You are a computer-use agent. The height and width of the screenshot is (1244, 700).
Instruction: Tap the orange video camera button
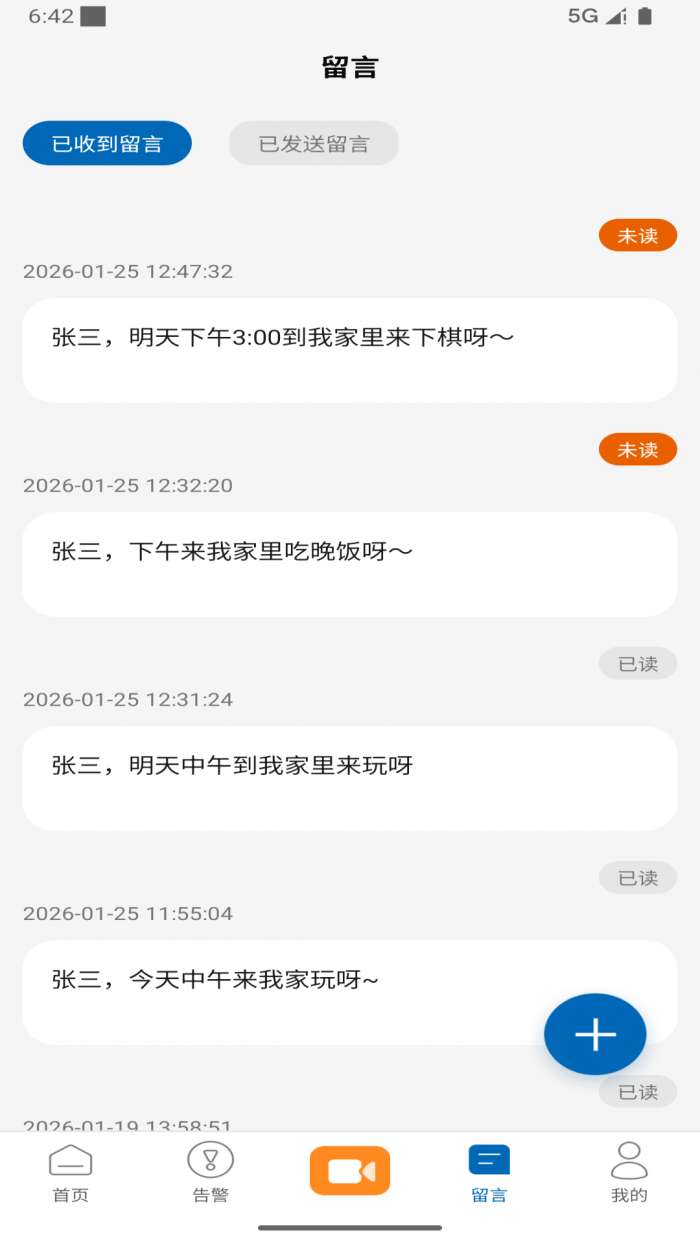[350, 1171]
